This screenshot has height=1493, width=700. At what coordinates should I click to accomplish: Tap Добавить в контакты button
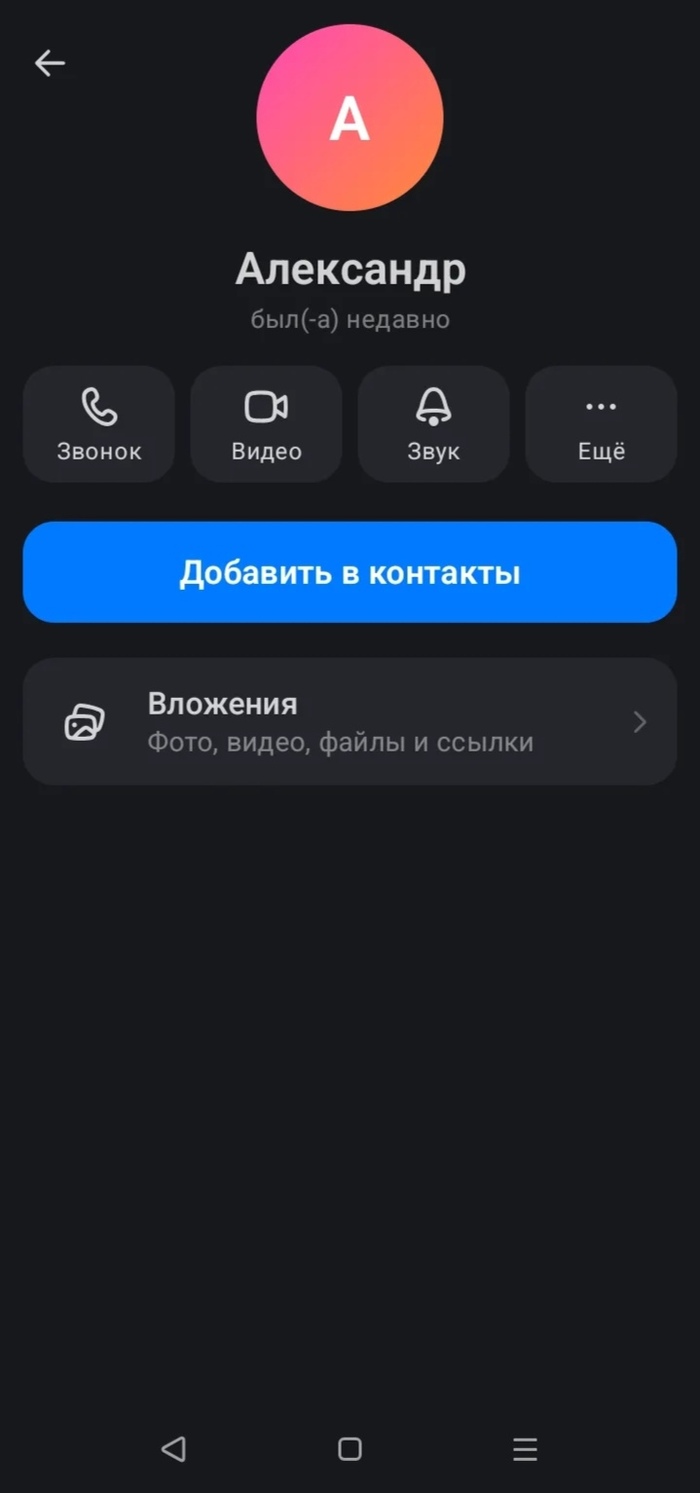click(350, 572)
